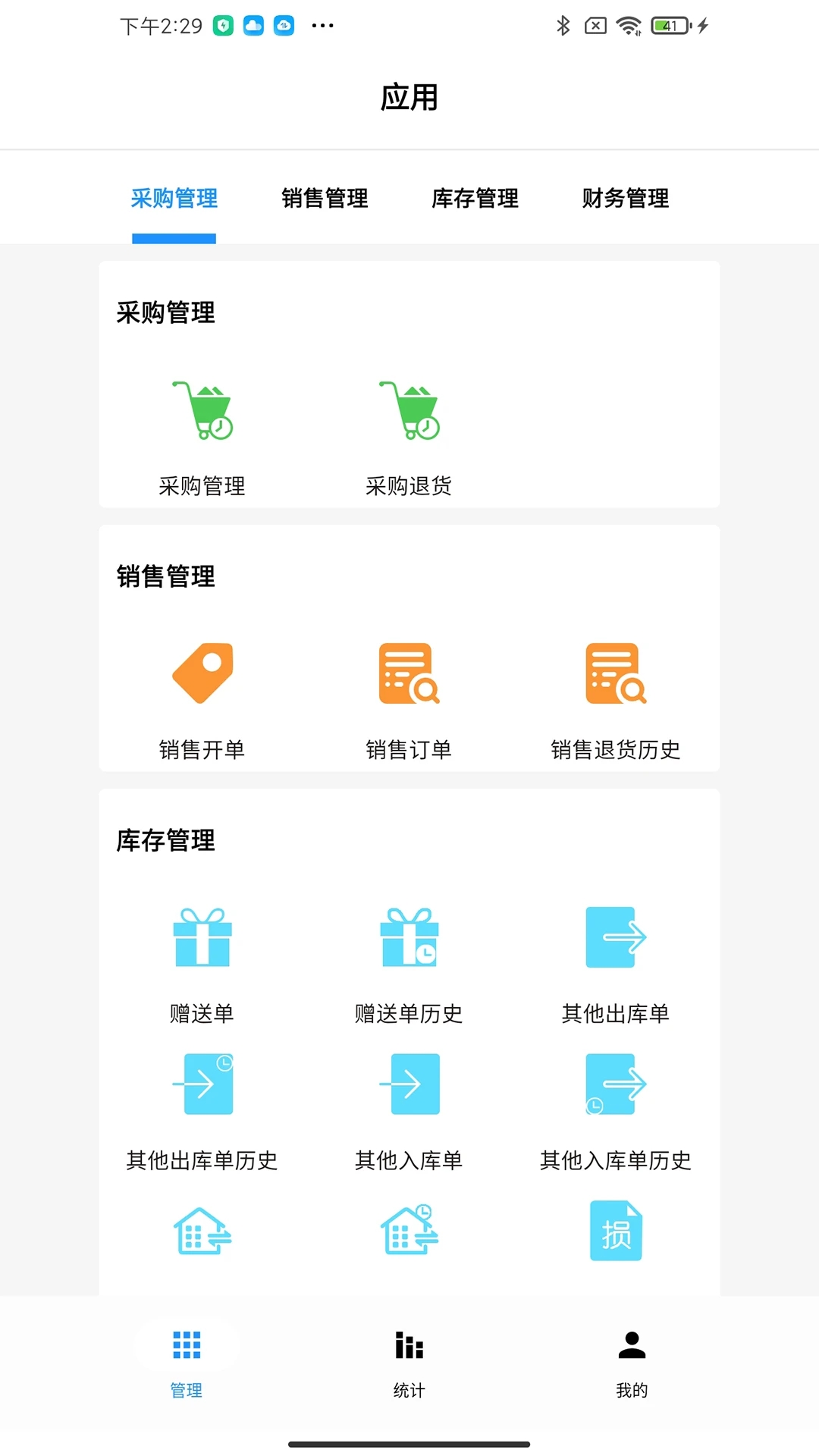Open 赠送单历史
This screenshot has height=1456, width=819.
coord(409,963)
